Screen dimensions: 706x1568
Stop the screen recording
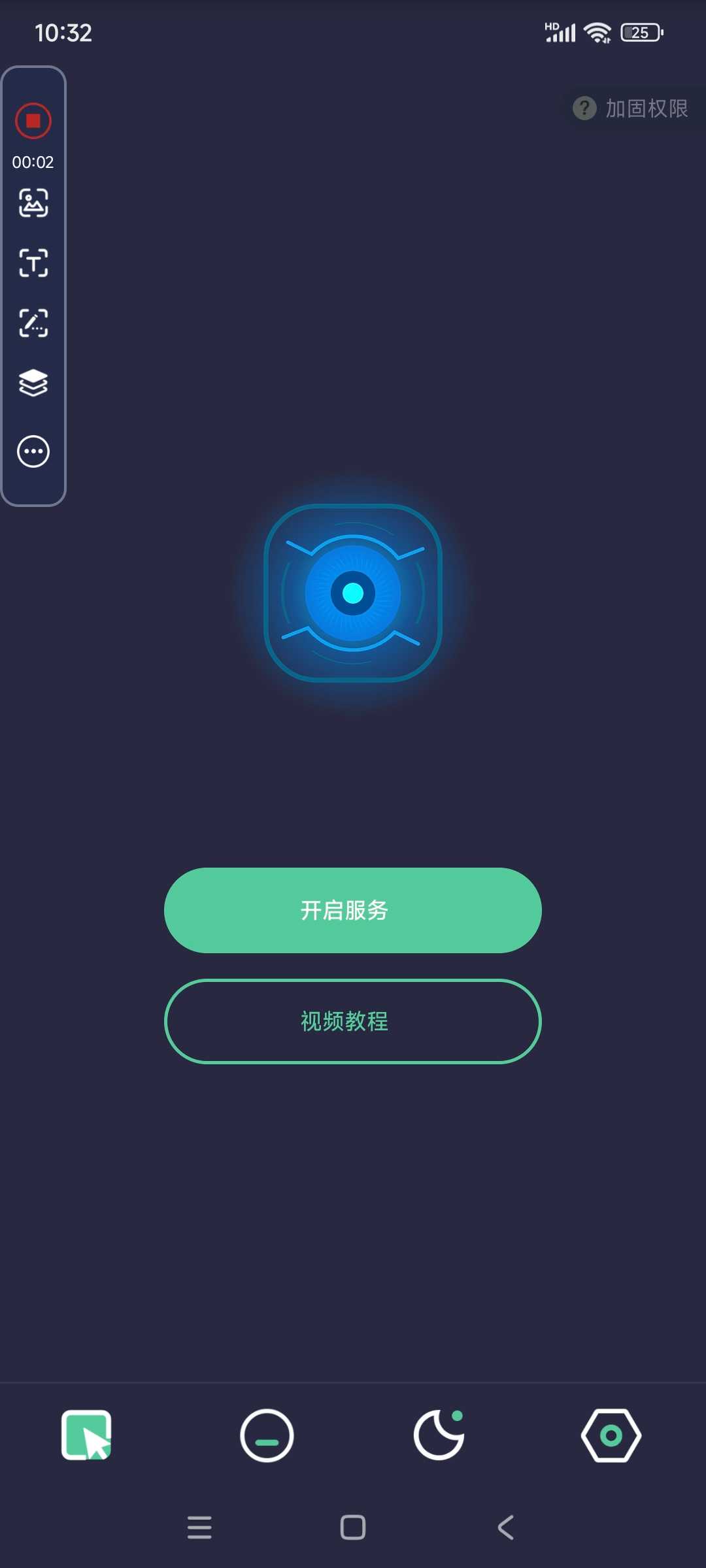(33, 121)
